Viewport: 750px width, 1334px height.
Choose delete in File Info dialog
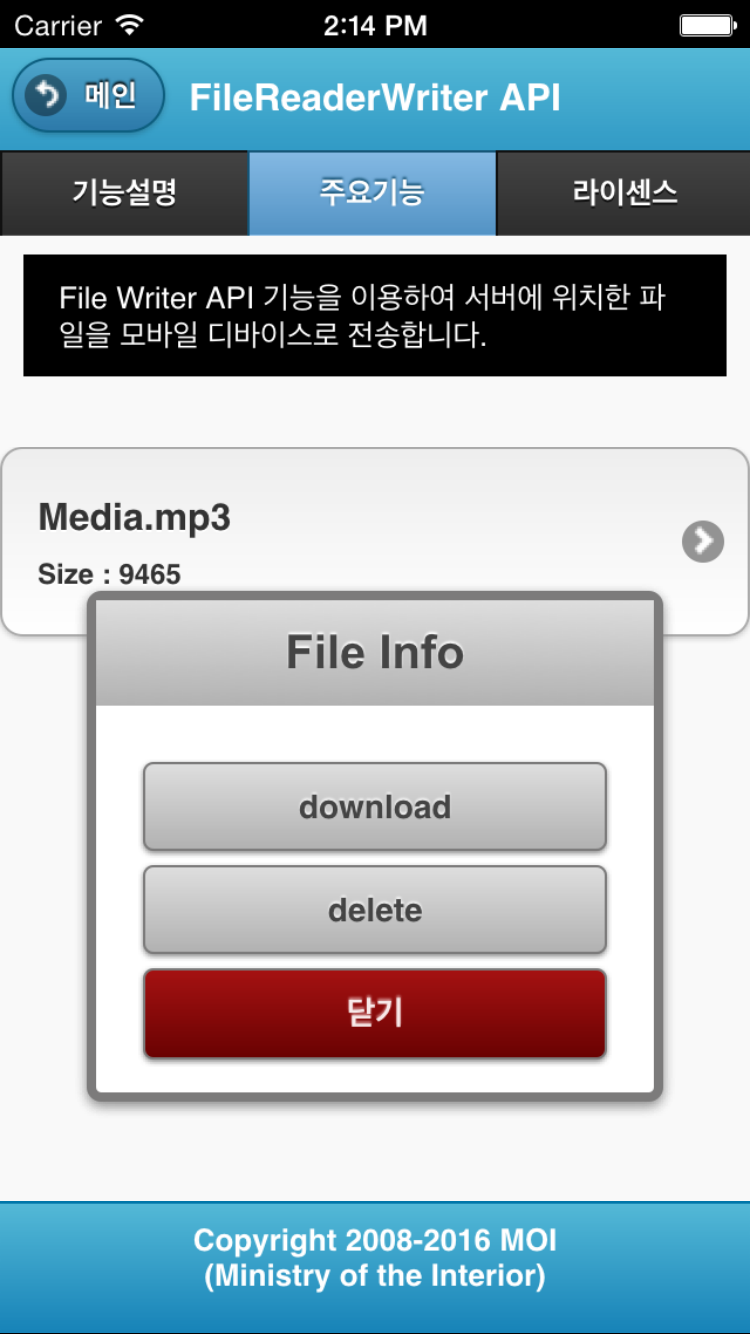click(x=375, y=910)
